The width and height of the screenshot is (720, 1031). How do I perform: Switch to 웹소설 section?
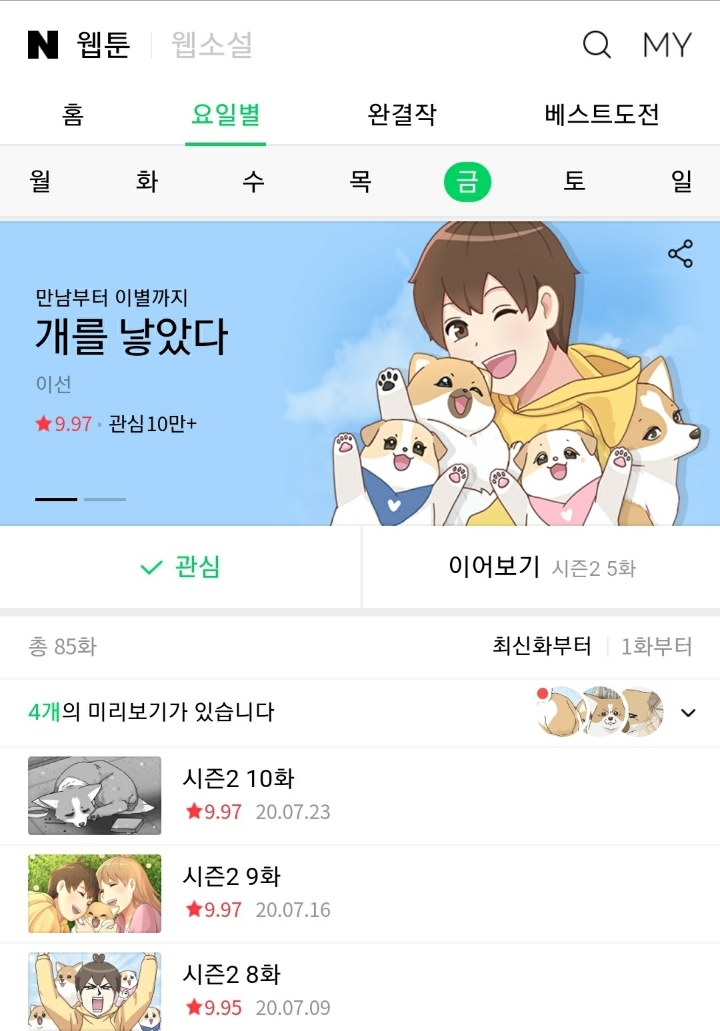212,45
